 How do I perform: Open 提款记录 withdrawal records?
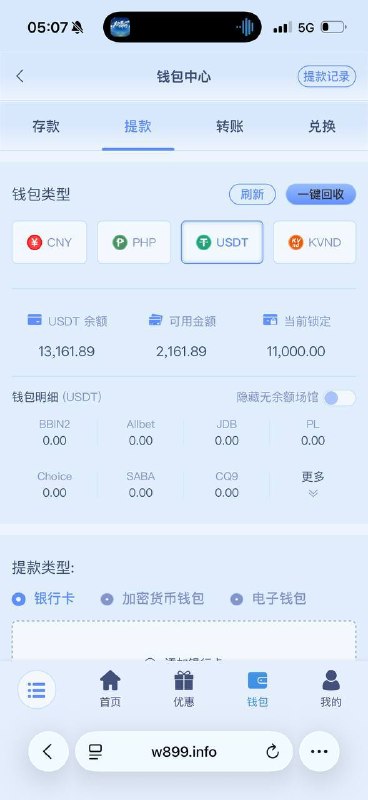[x=327, y=77]
